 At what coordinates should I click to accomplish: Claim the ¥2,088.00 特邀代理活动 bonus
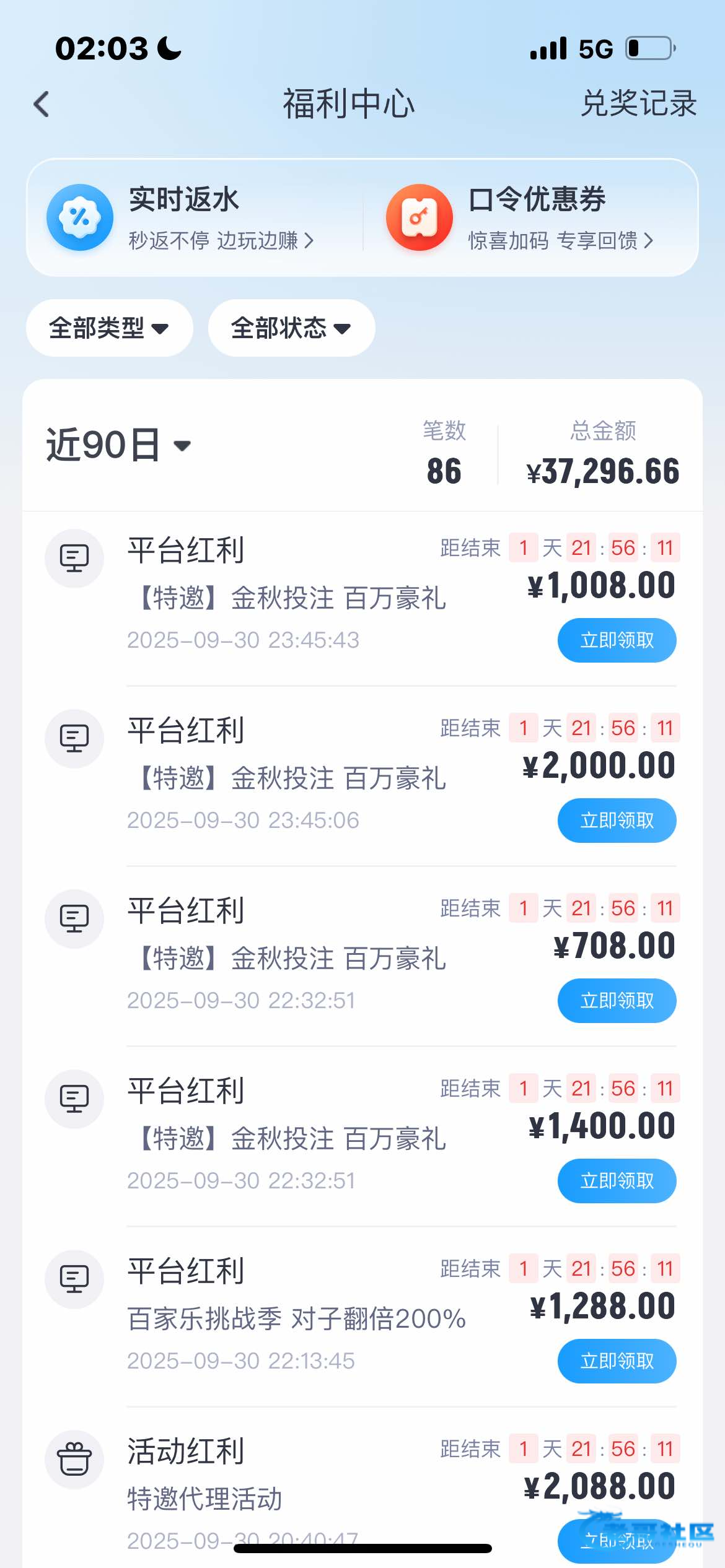point(617,1540)
